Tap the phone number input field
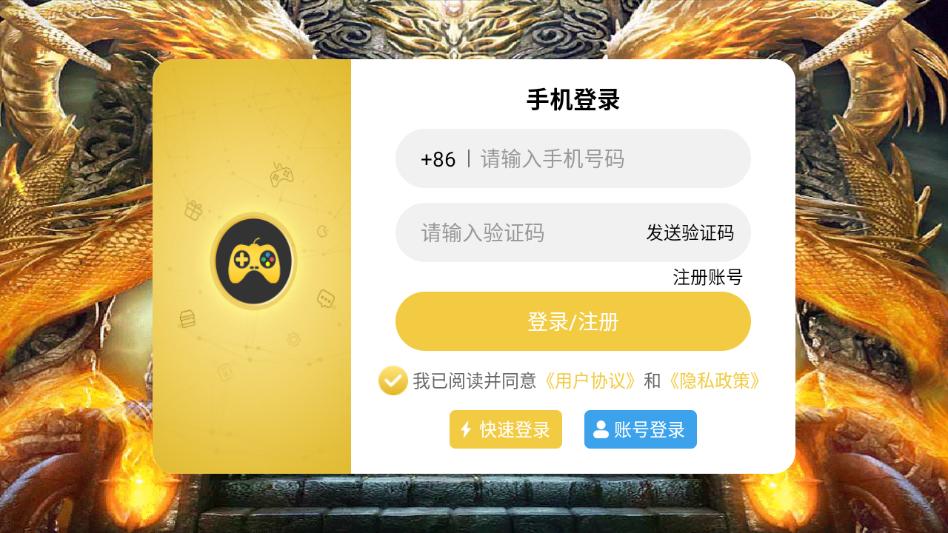Screen dimensions: 948x533 (600, 159)
